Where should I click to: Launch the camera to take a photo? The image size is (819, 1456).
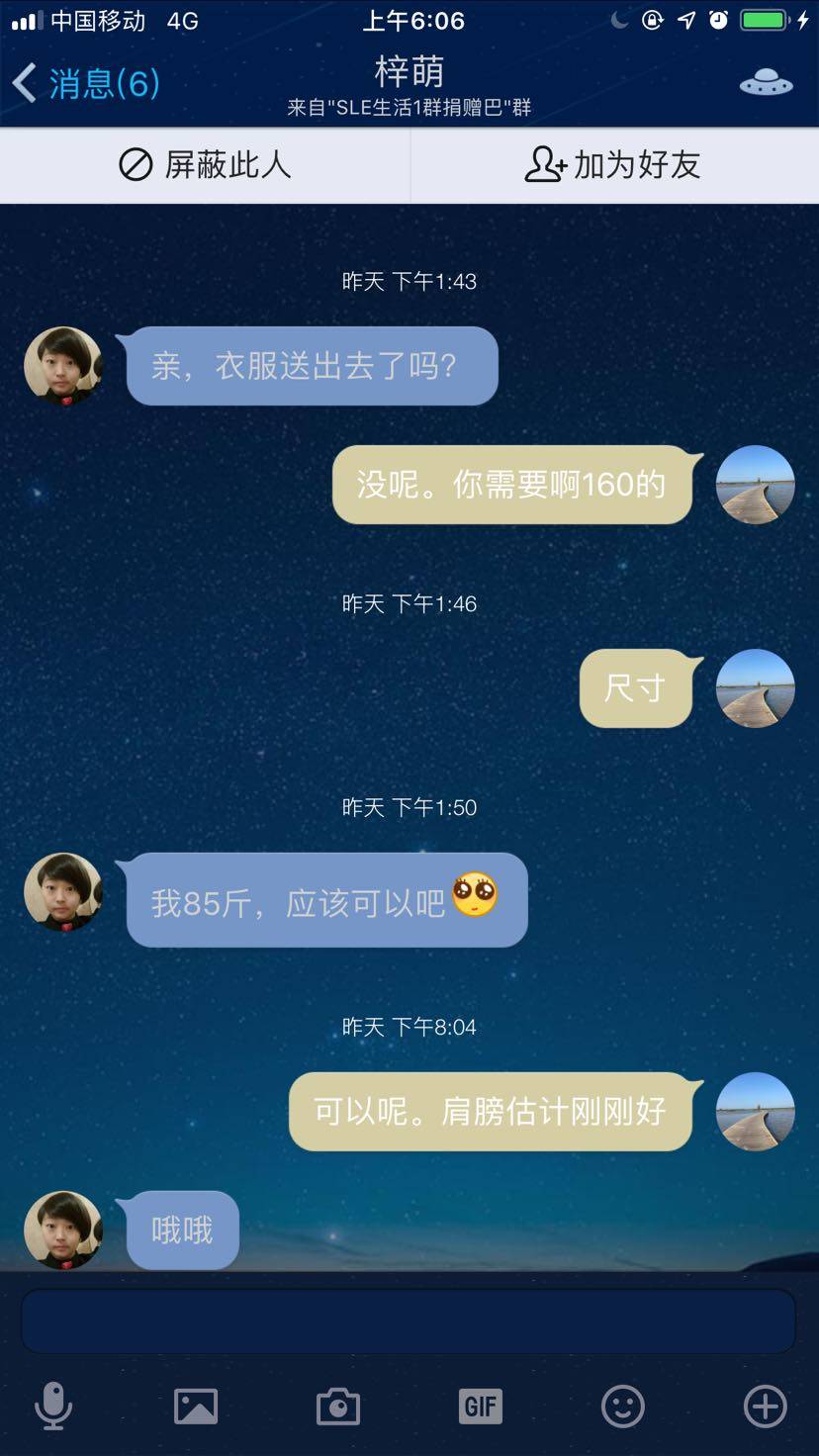[x=338, y=1406]
